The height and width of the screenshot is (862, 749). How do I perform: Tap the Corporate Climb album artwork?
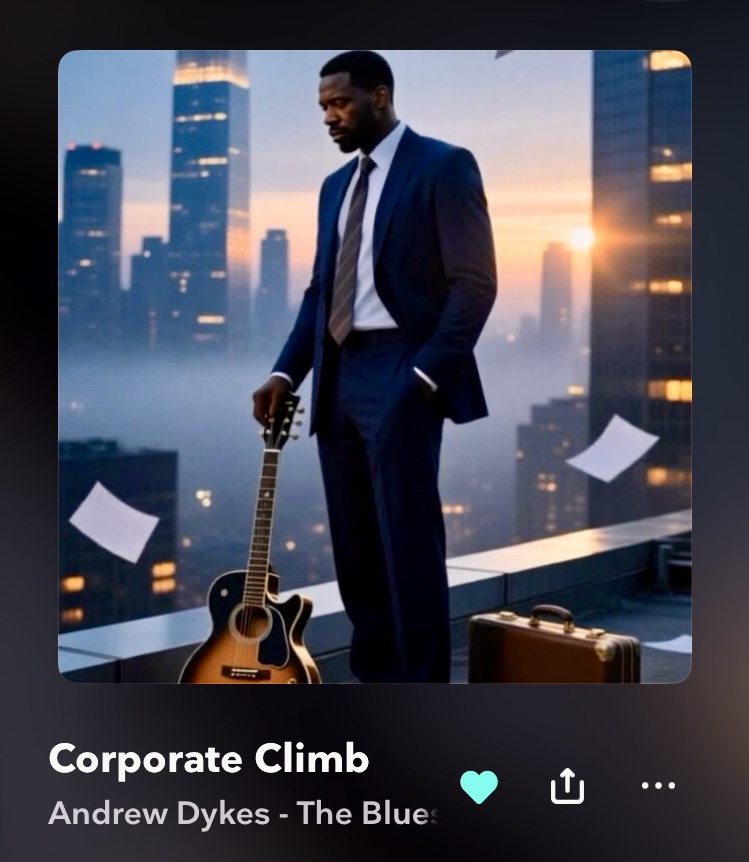tap(374, 366)
